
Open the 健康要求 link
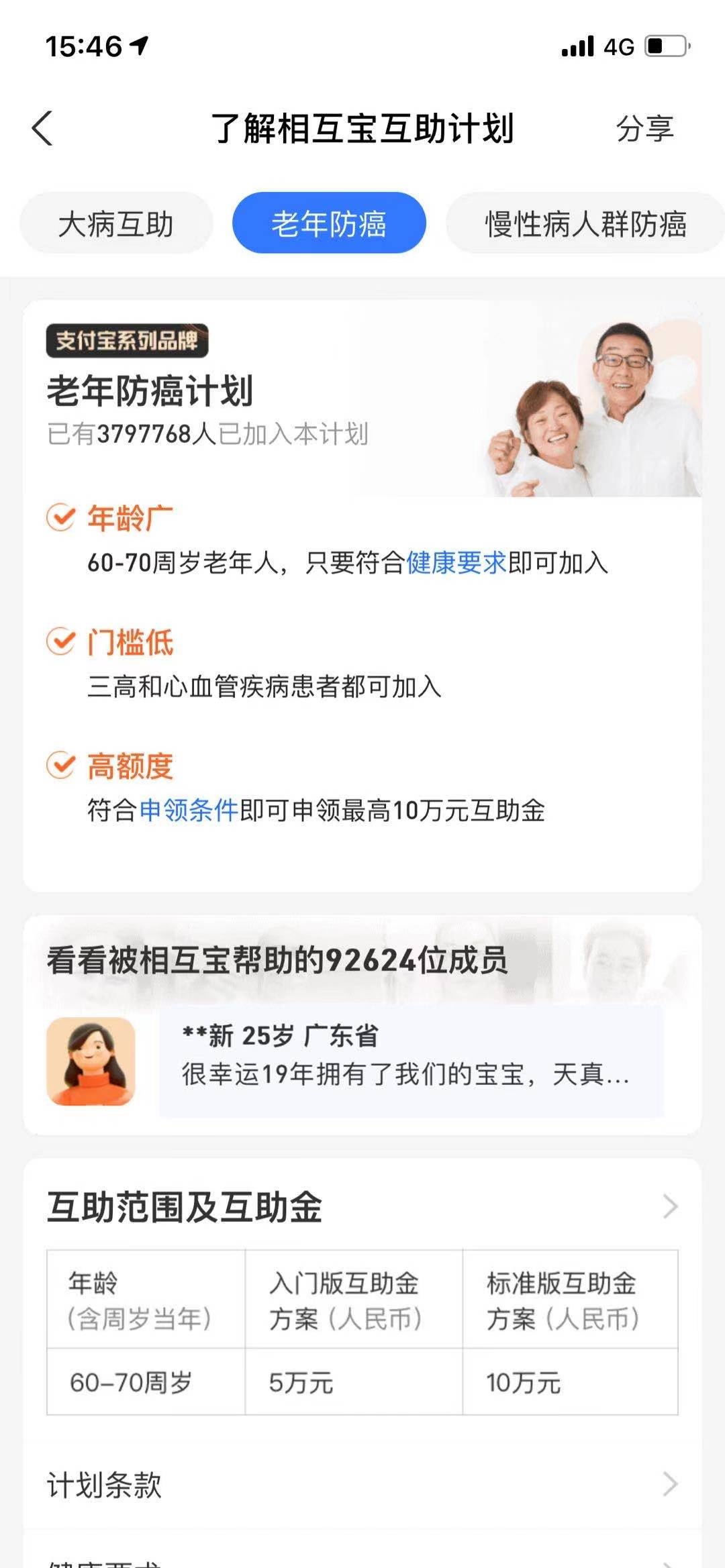(x=456, y=562)
